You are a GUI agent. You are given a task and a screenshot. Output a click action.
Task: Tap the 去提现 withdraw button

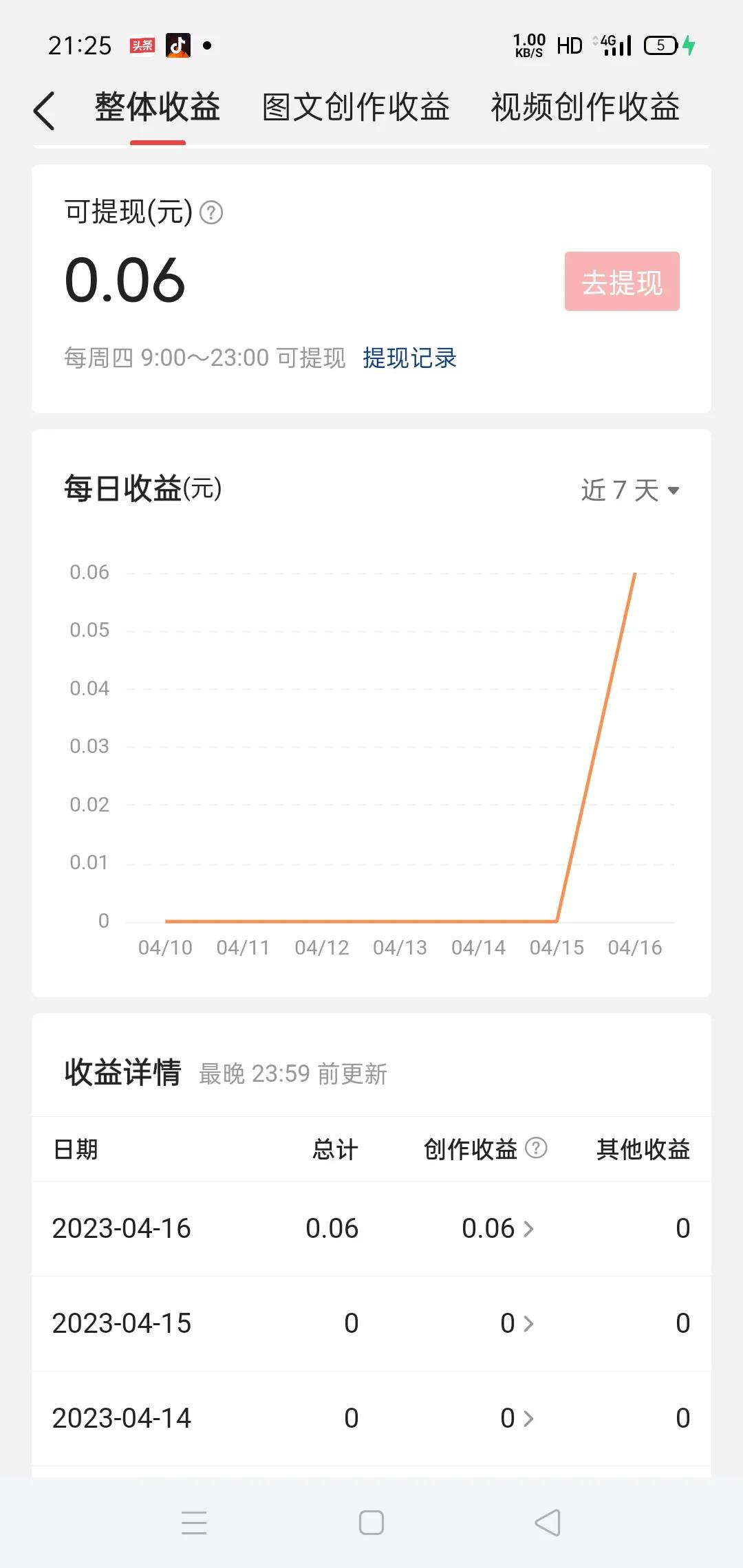[622, 281]
